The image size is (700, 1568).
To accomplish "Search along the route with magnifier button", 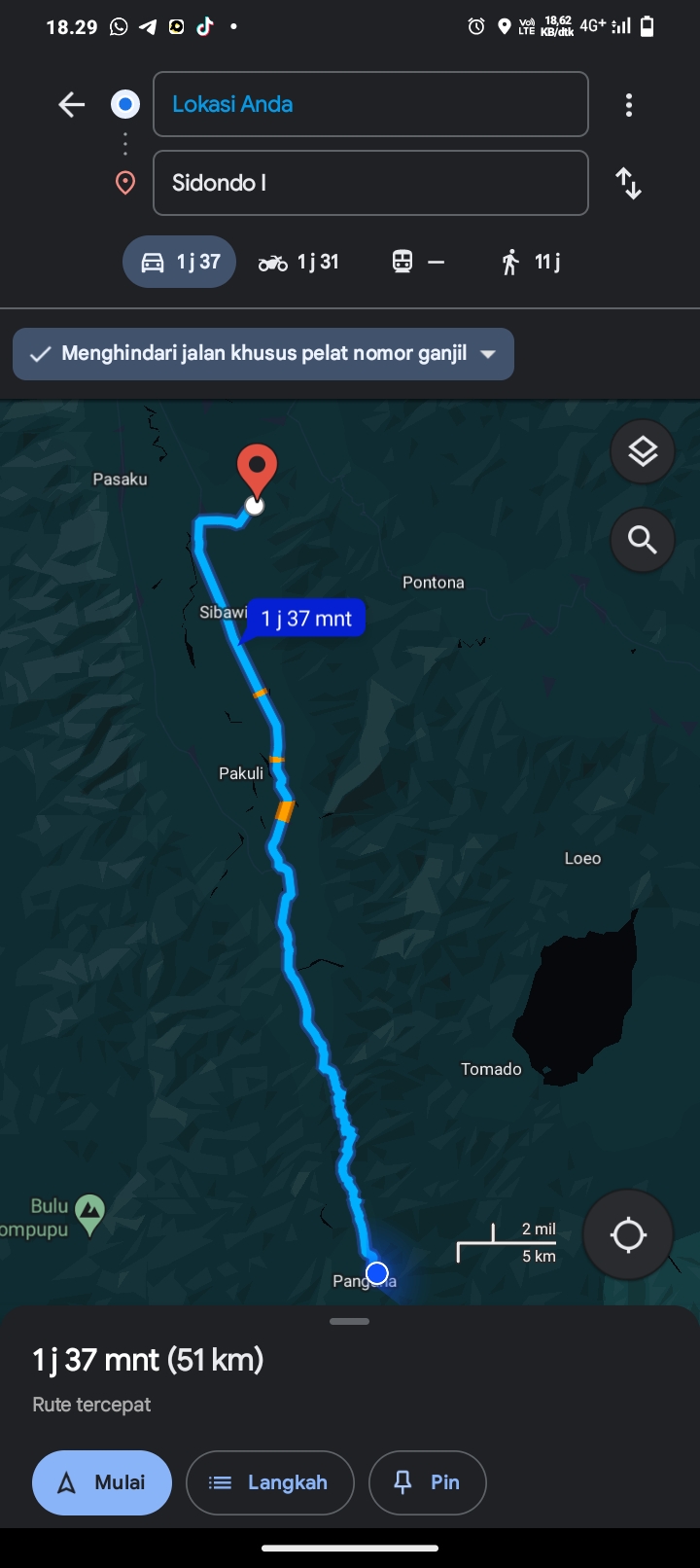I will 643,539.
